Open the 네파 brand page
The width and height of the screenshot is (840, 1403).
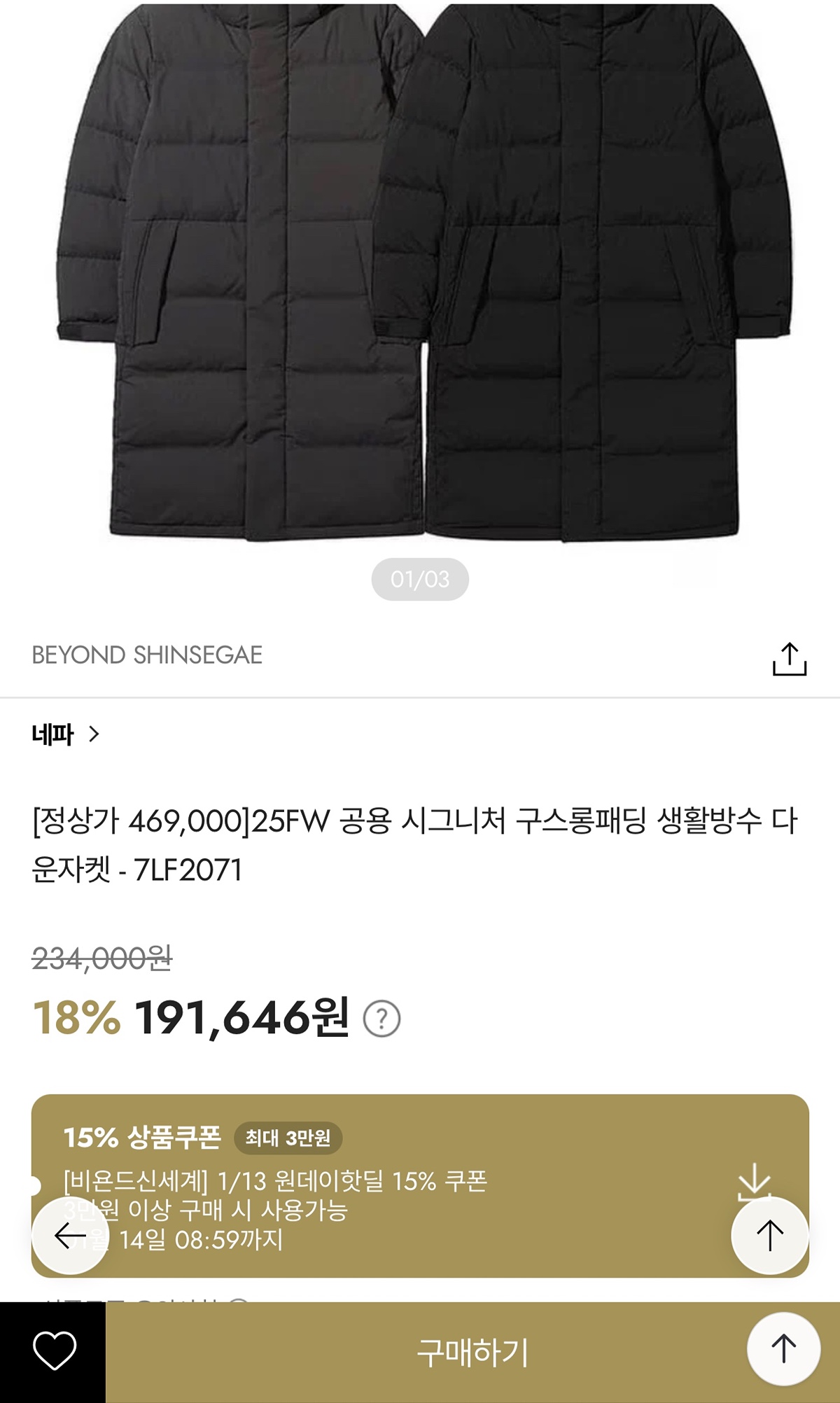(x=66, y=734)
